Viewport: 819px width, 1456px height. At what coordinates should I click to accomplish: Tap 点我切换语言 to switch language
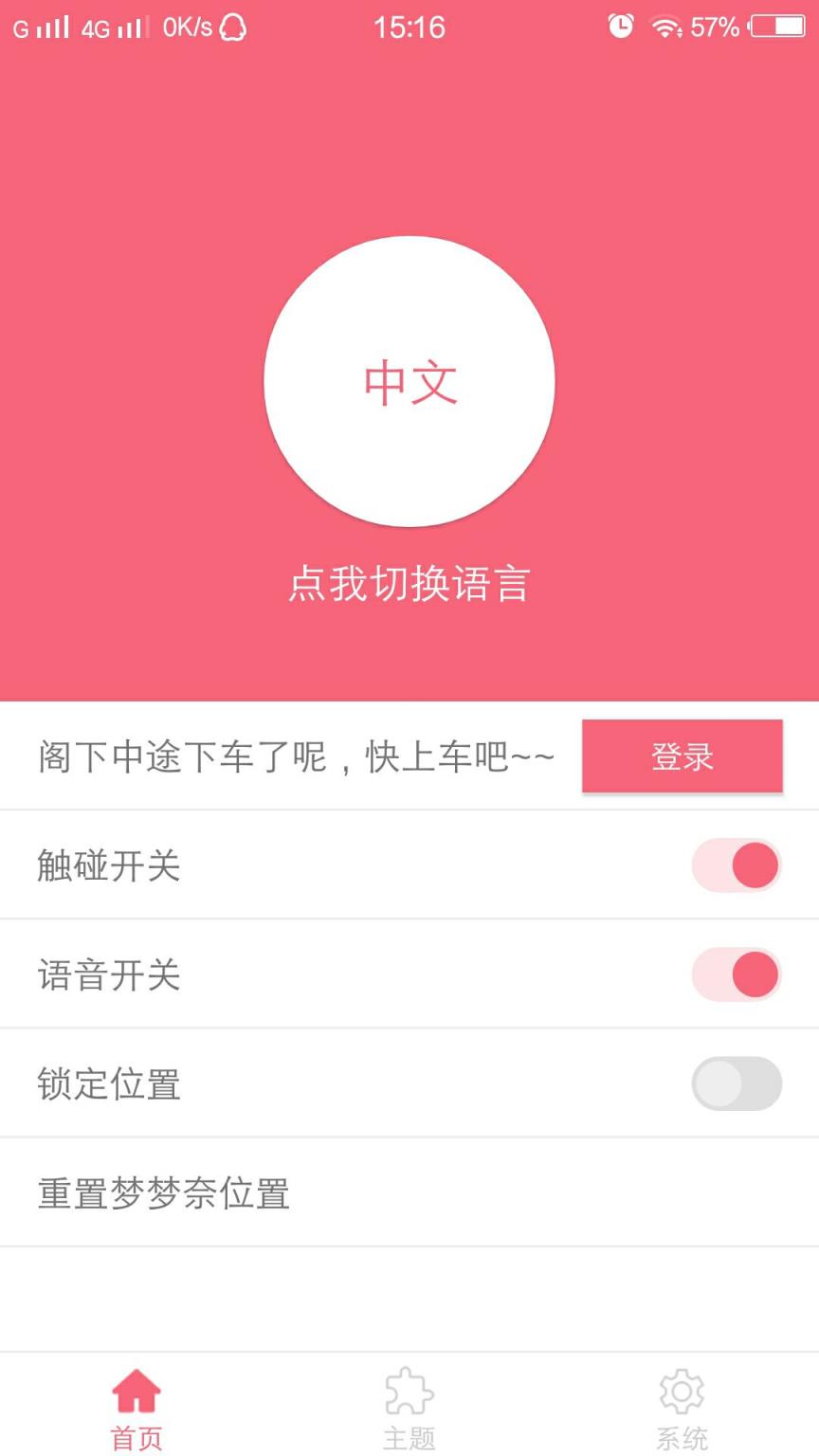pyautogui.click(x=409, y=585)
